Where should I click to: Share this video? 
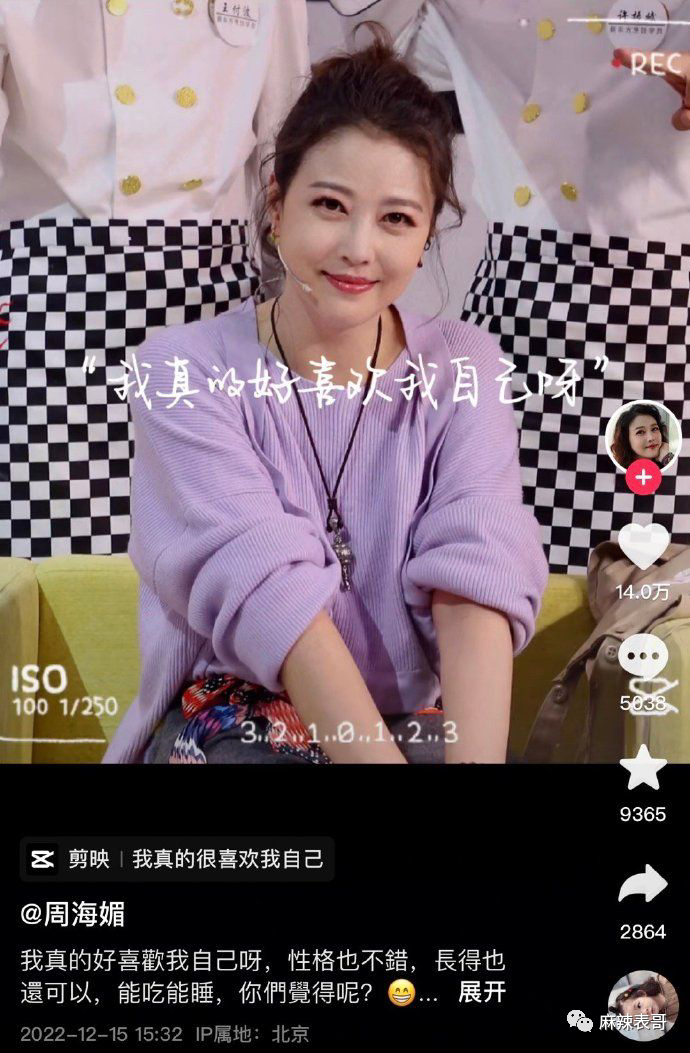tap(642, 885)
